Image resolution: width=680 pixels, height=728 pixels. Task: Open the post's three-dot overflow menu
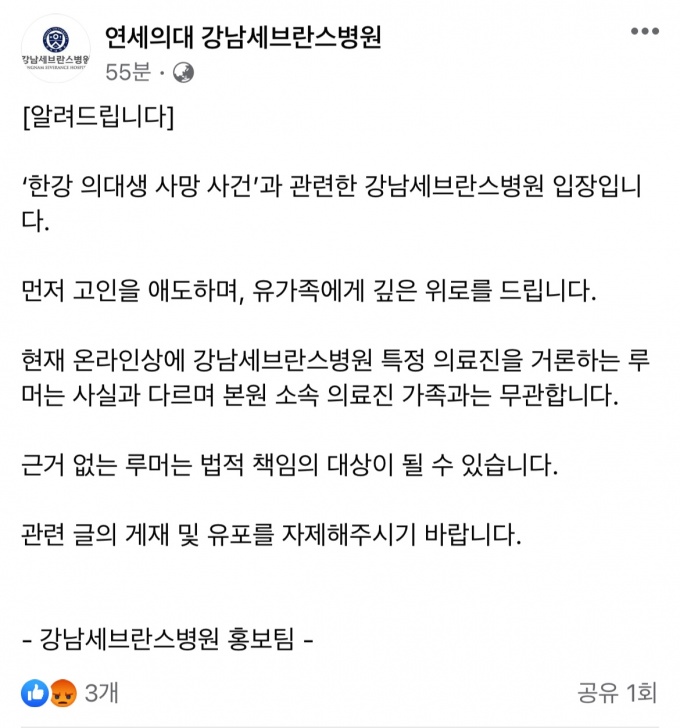644,33
